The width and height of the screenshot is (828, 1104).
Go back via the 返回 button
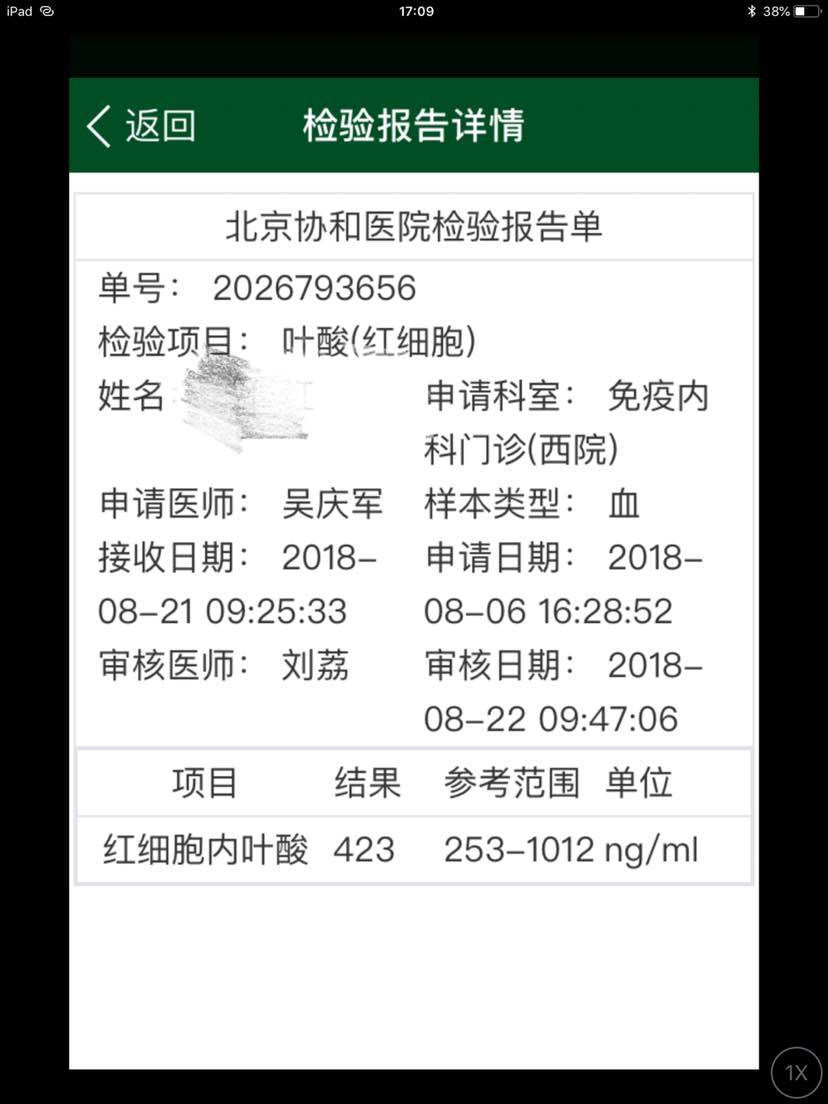coord(140,127)
